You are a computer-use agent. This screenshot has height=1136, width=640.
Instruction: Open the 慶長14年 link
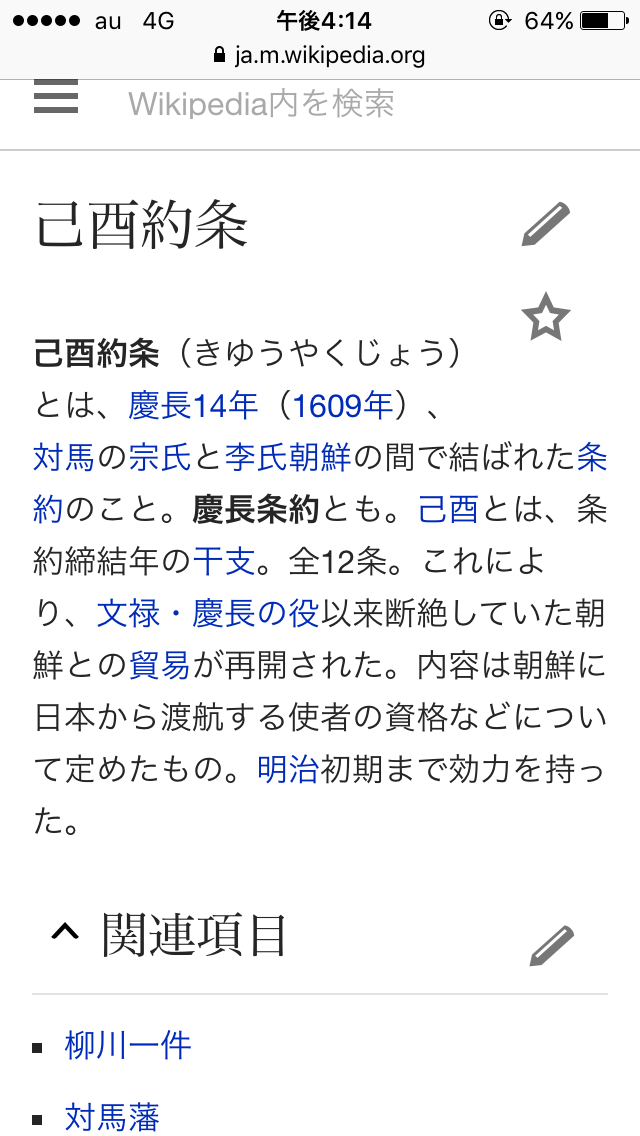point(193,405)
